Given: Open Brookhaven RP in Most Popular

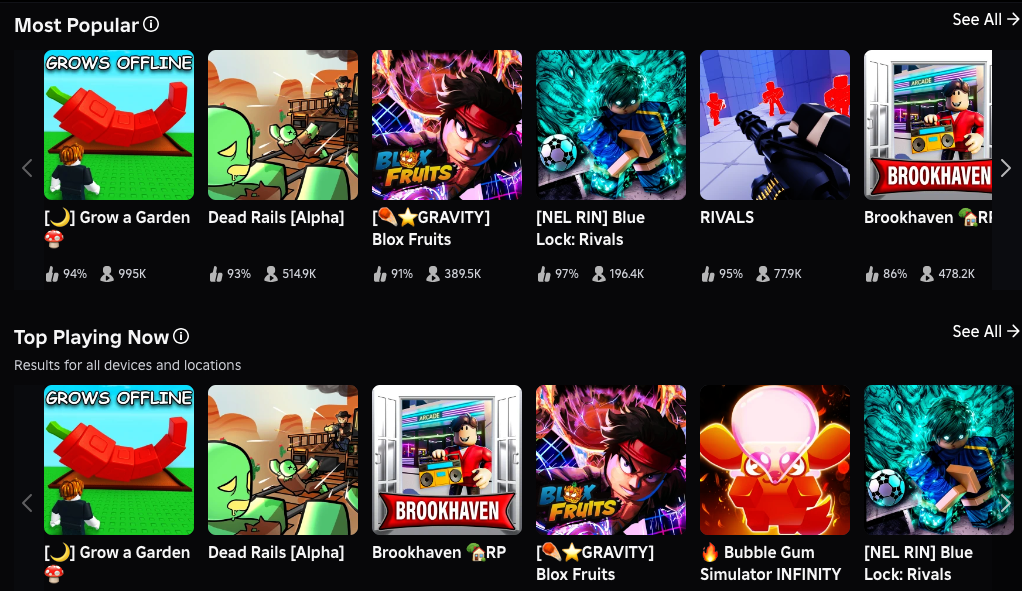Looking at the screenshot, I should point(927,125).
